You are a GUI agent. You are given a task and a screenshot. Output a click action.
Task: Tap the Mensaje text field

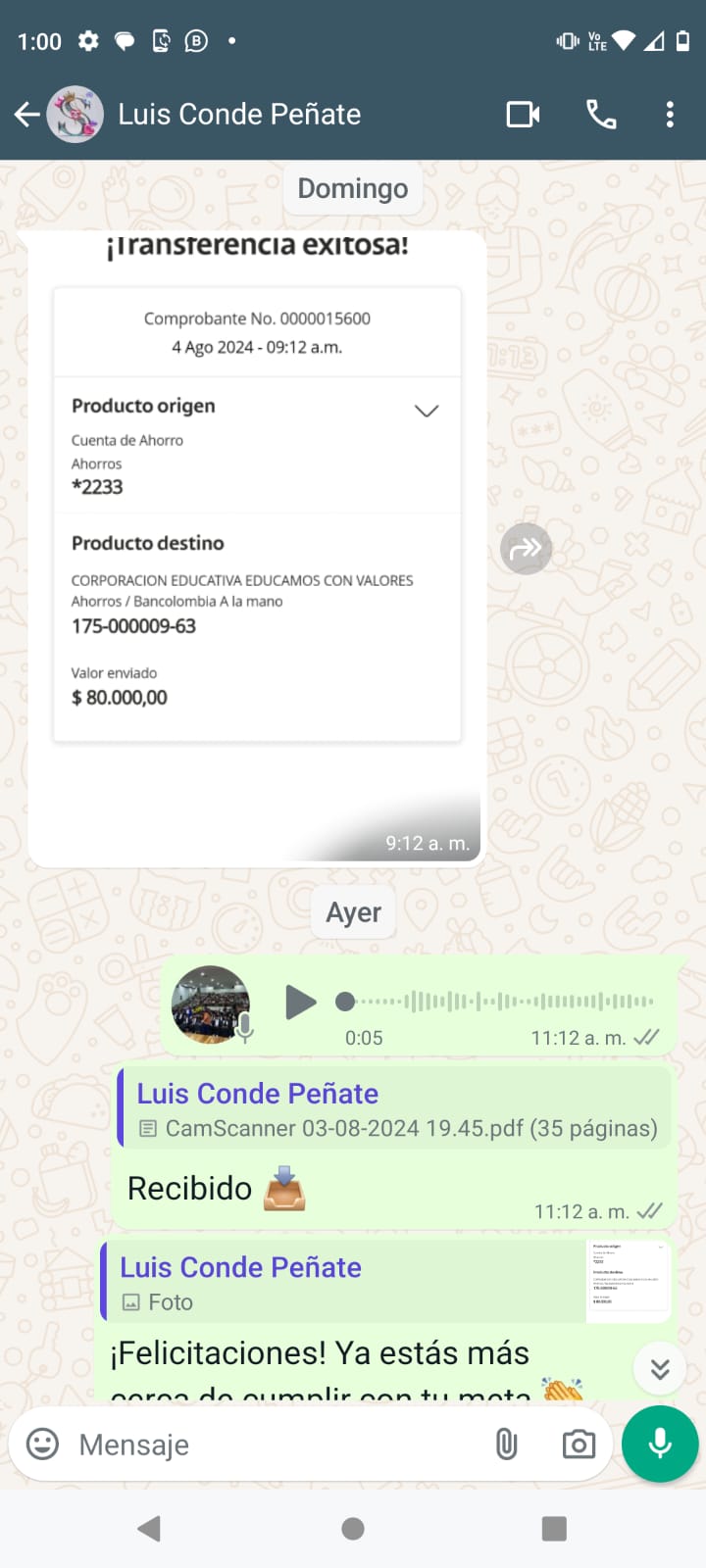point(275,1445)
